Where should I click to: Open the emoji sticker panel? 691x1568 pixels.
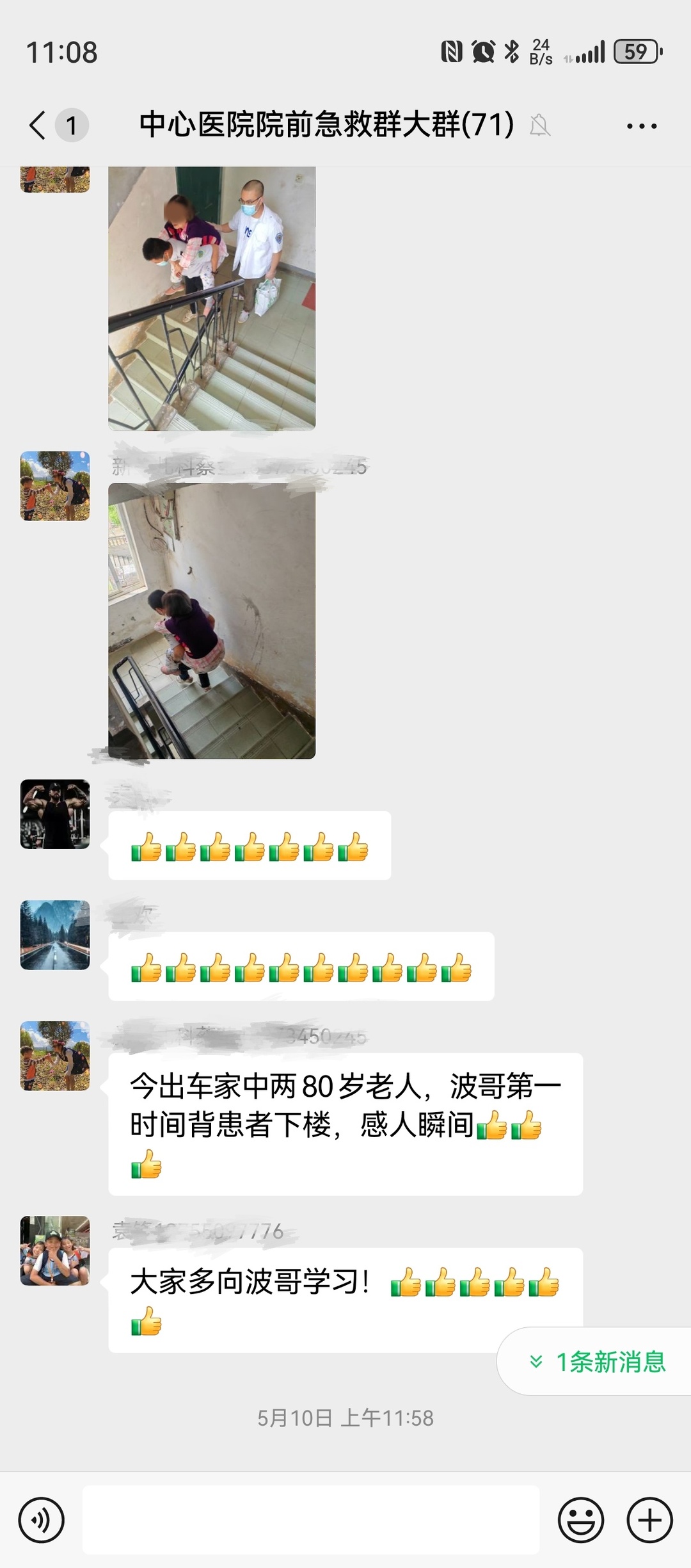tap(581, 1520)
